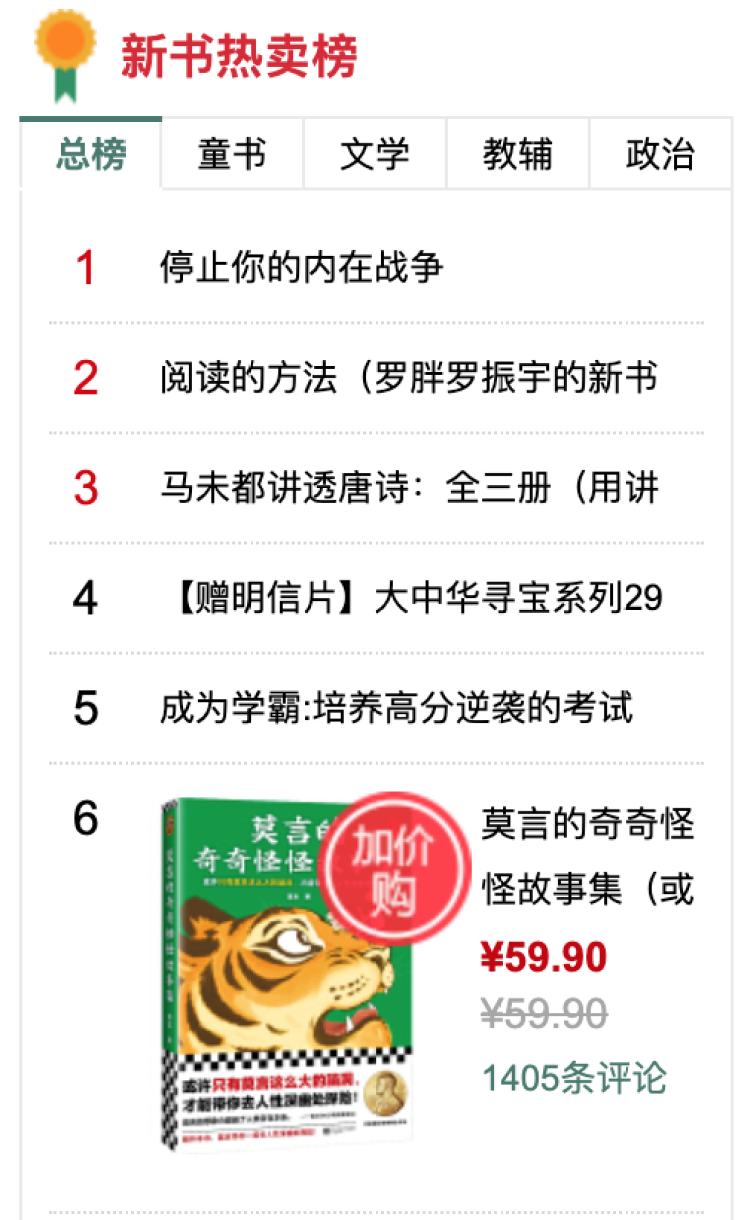Switch to the 教辅 tab

pos(517,155)
